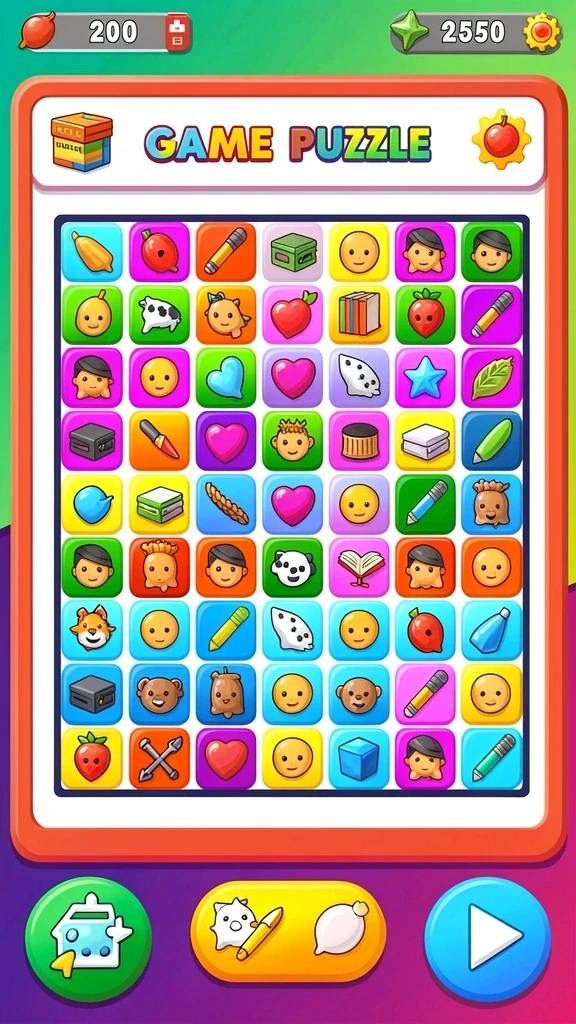
Task: Tap the green box tile
Action: (x=292, y=252)
